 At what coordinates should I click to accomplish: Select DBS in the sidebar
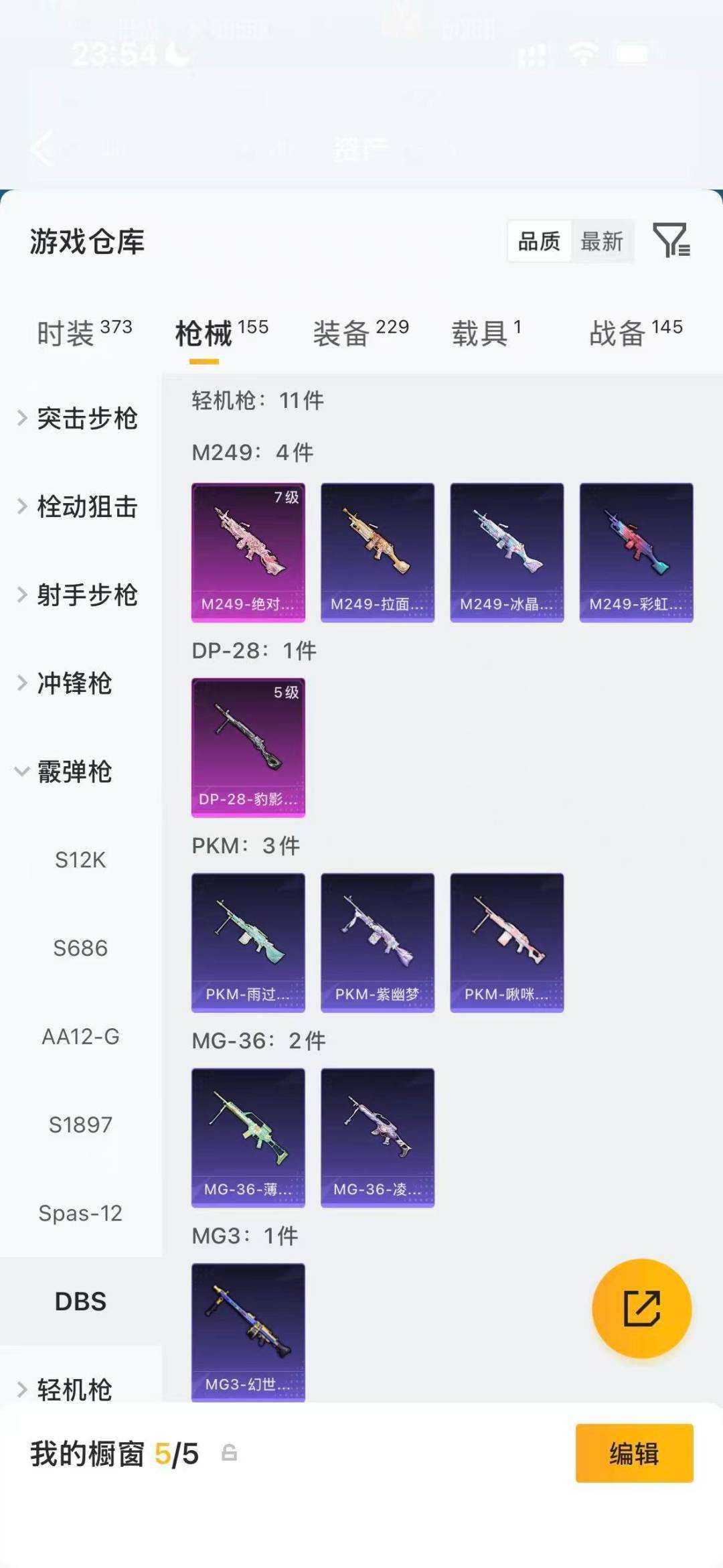(x=82, y=1301)
